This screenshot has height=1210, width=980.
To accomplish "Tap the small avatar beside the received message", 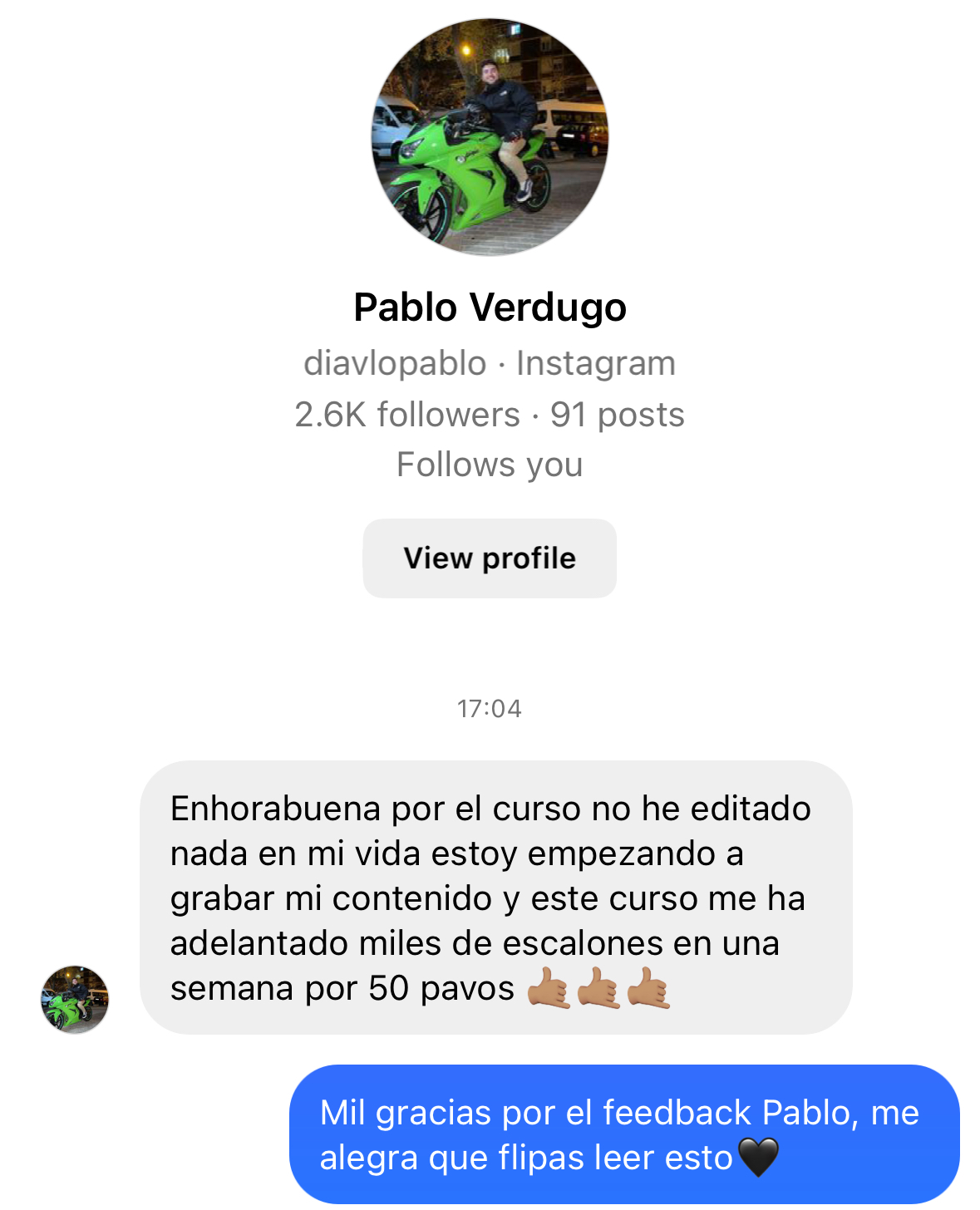I will pyautogui.click(x=75, y=999).
